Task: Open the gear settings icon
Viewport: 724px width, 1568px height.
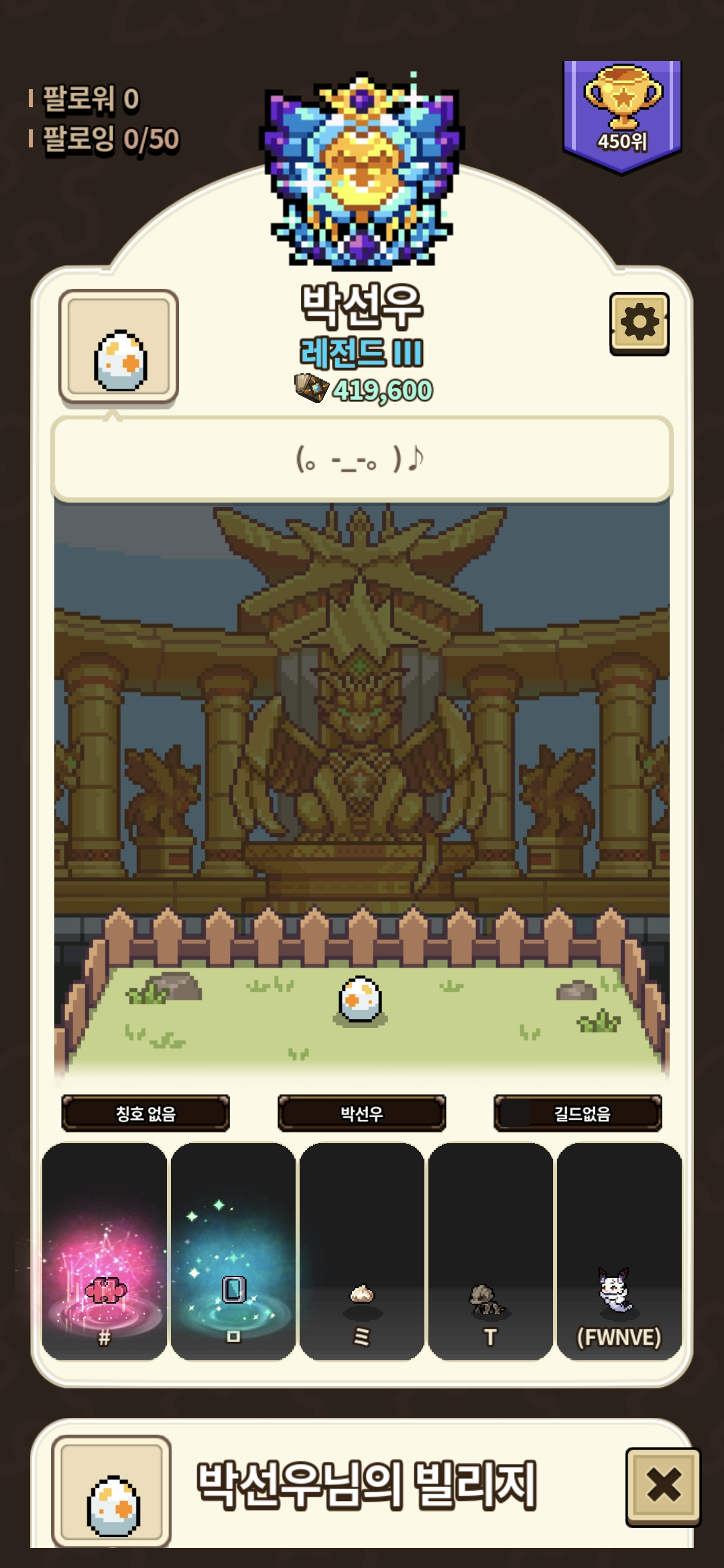Action: coord(640,323)
